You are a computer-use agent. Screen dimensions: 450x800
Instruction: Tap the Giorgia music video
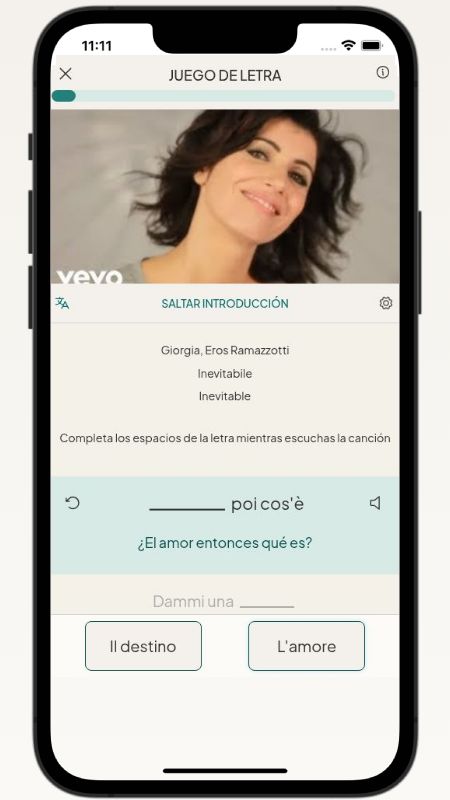225,196
